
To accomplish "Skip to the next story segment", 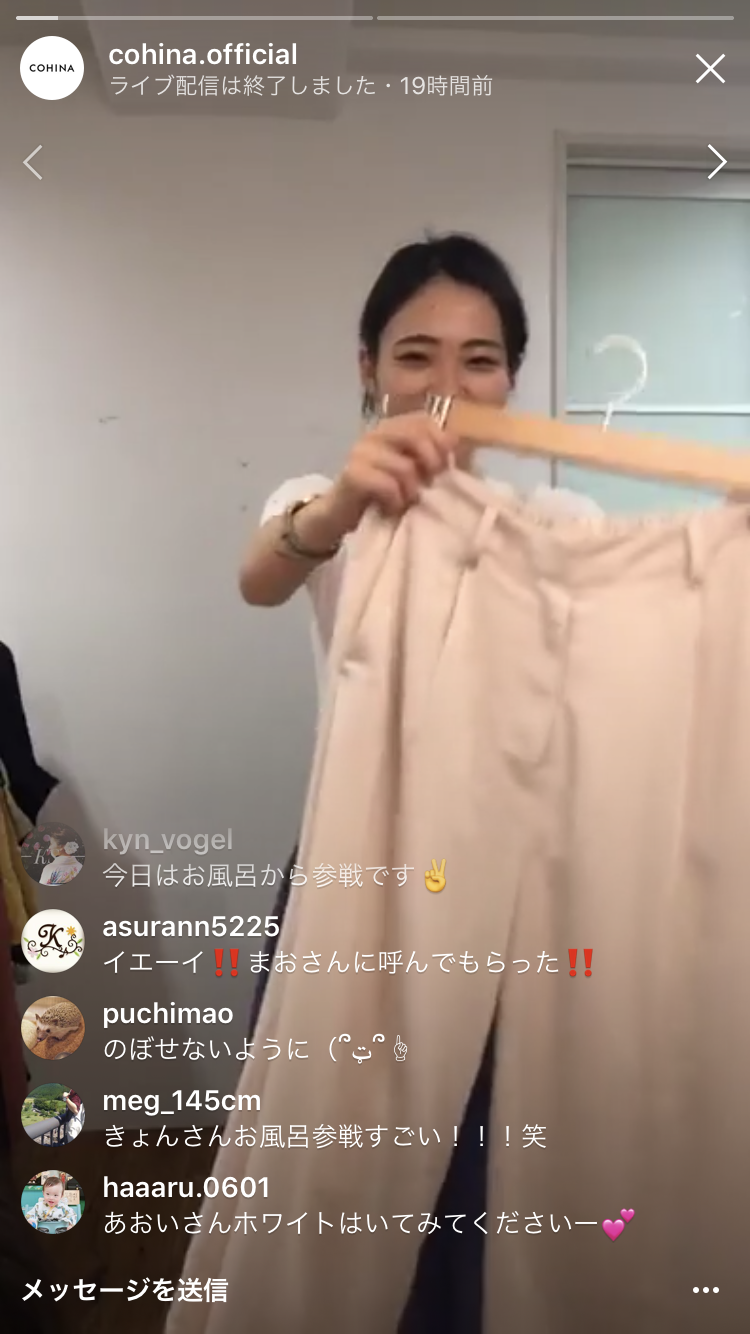I will pos(716,162).
